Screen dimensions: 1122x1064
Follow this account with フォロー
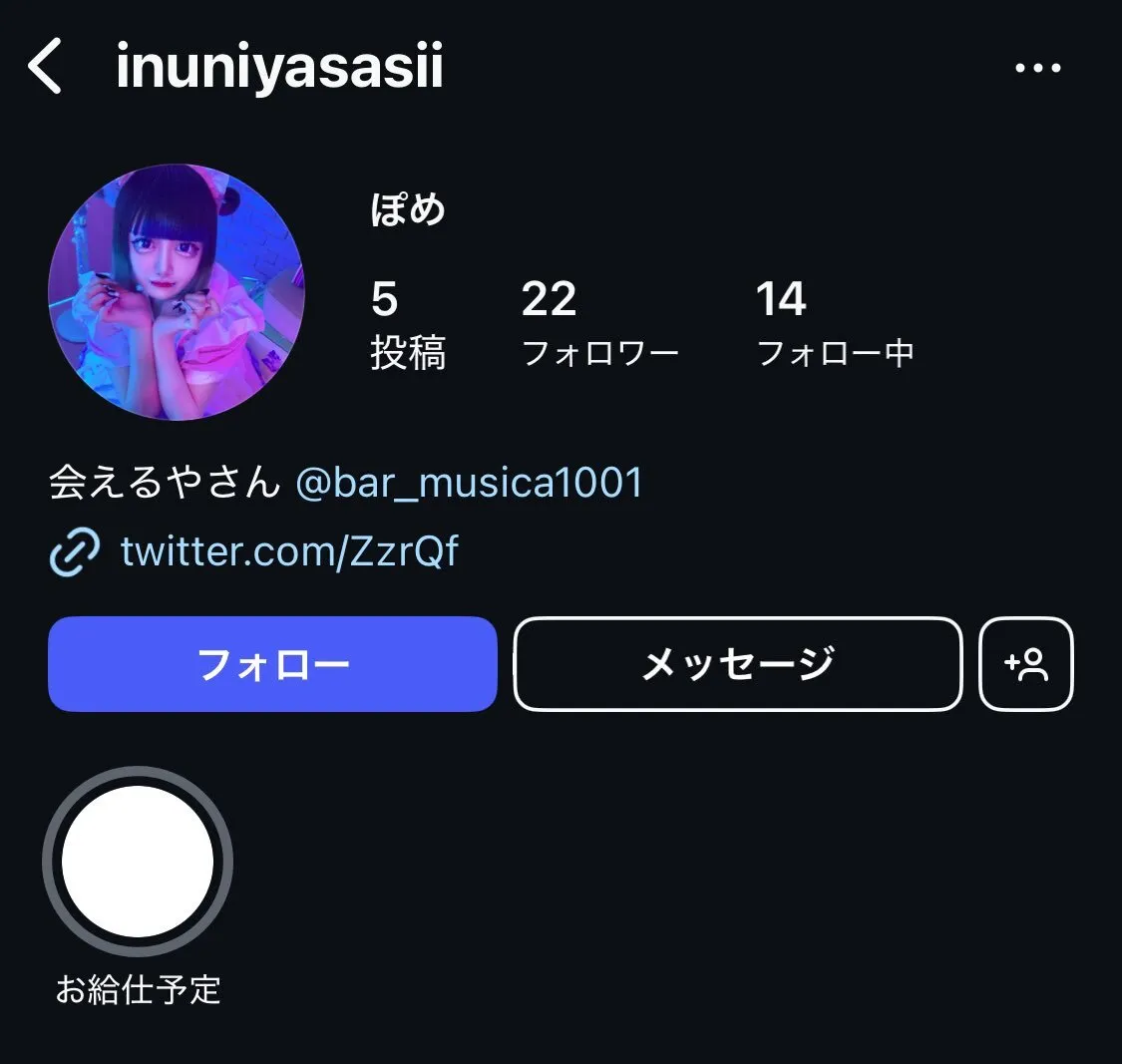click(272, 664)
